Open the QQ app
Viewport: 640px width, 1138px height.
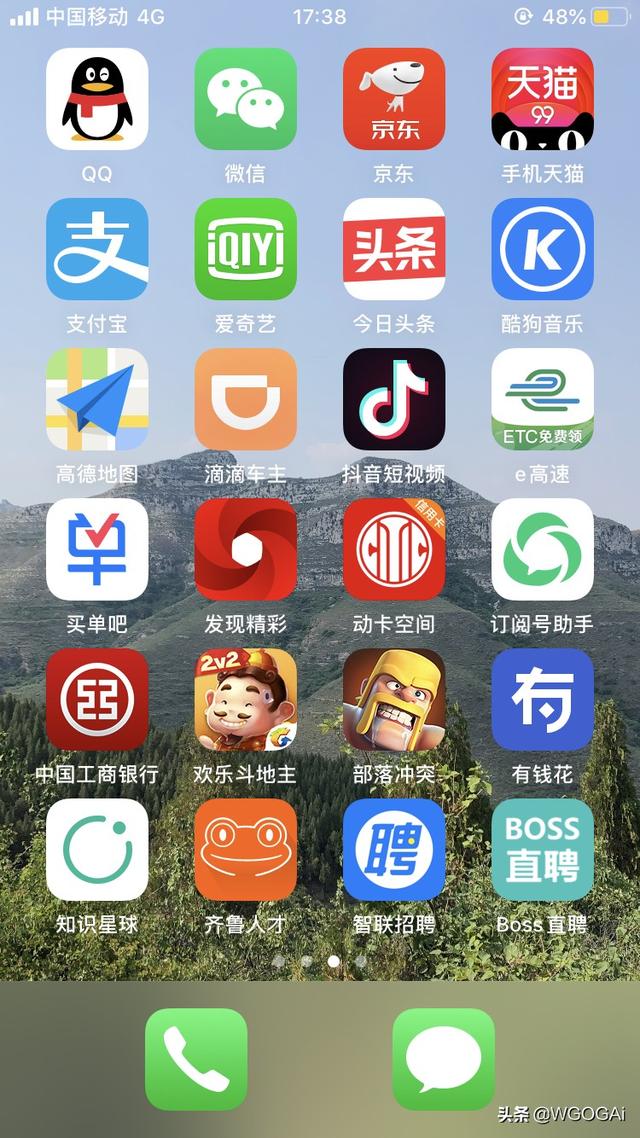click(97, 99)
